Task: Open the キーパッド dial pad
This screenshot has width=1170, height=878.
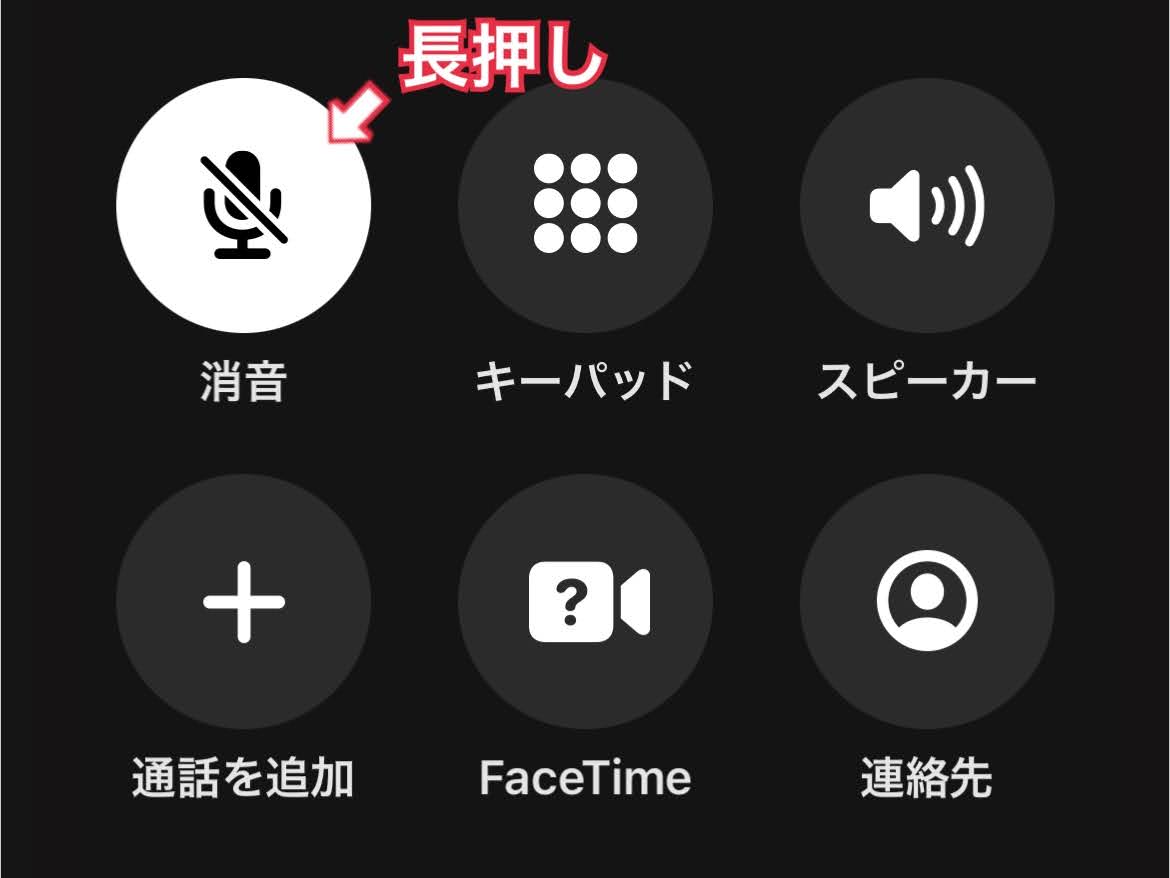Action: tap(585, 205)
